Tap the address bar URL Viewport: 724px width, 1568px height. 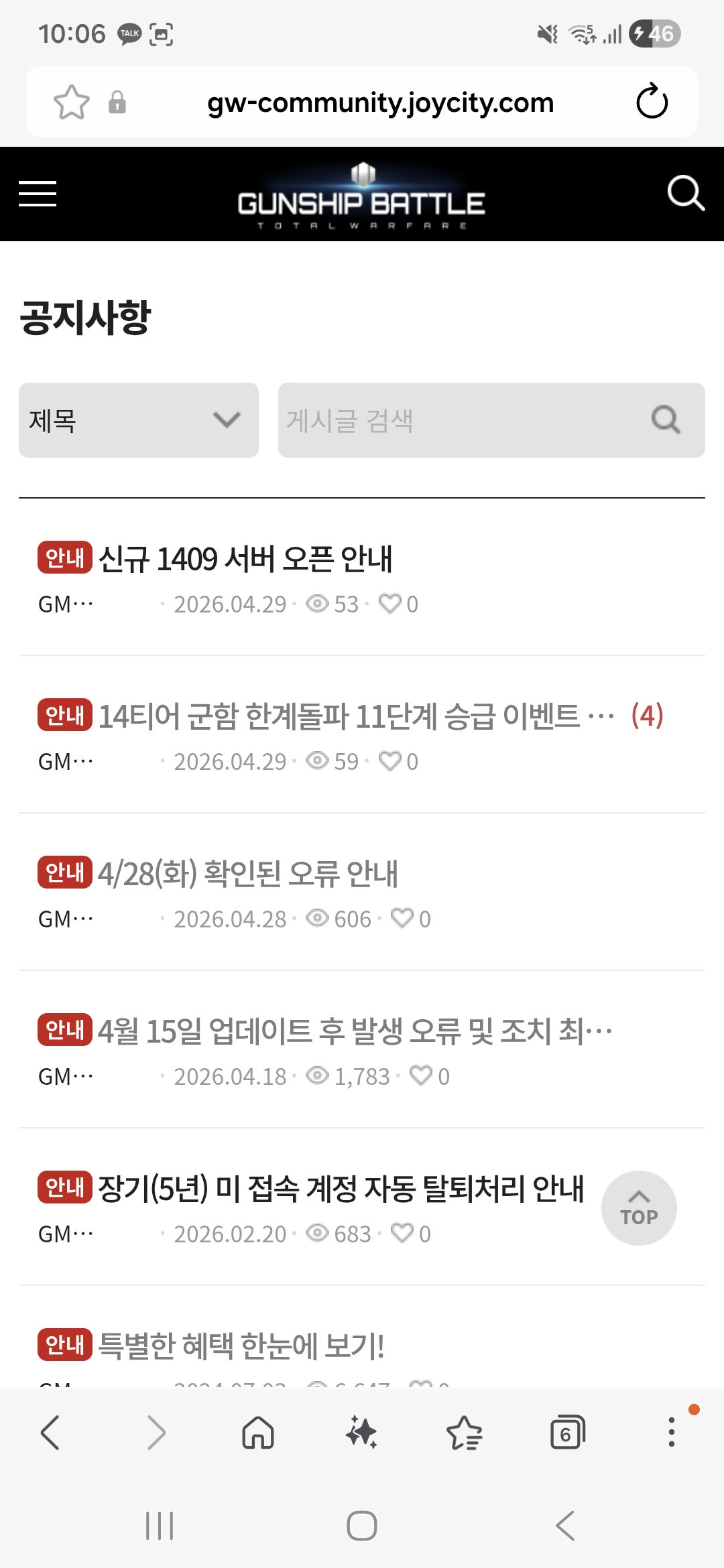pos(380,103)
